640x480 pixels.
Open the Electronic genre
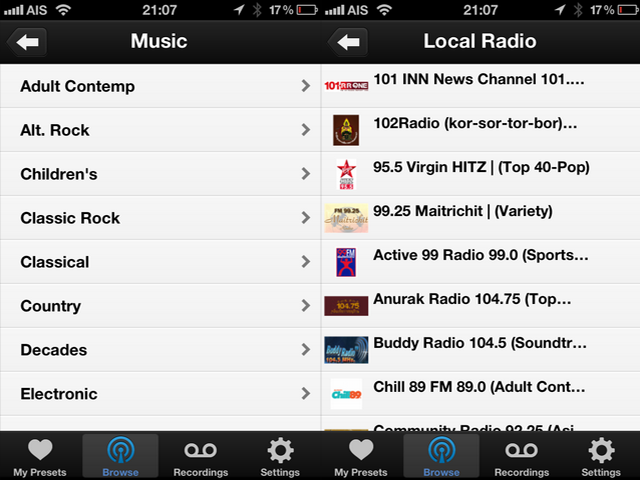pos(160,394)
